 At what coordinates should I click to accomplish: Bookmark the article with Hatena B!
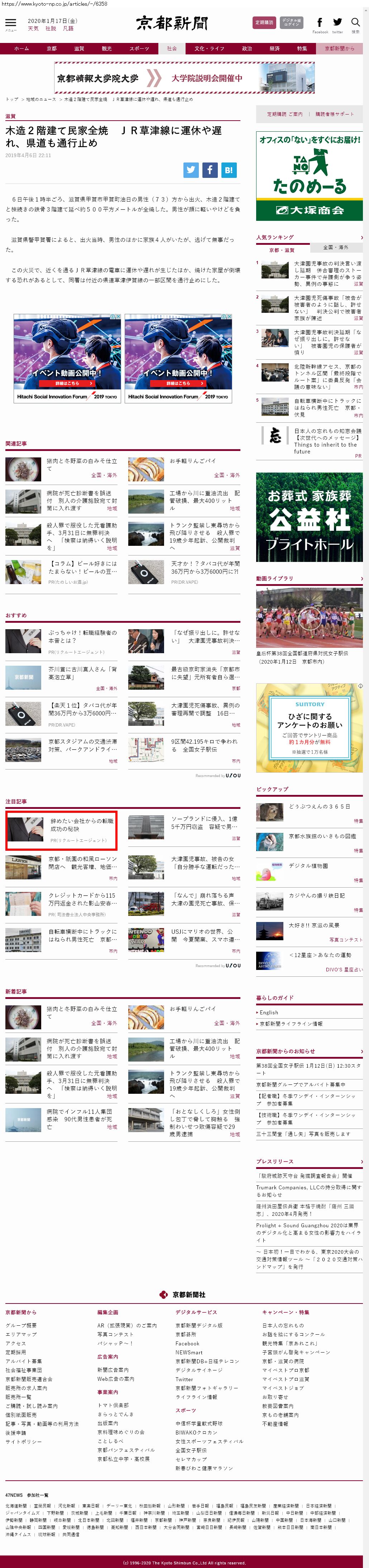coord(228,170)
